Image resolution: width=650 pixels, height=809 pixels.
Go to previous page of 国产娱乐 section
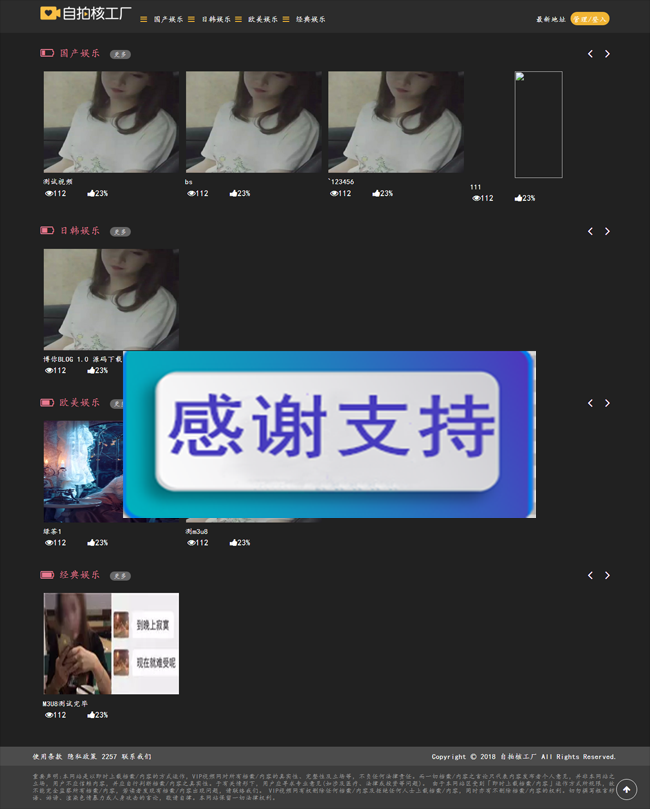tap(590, 54)
